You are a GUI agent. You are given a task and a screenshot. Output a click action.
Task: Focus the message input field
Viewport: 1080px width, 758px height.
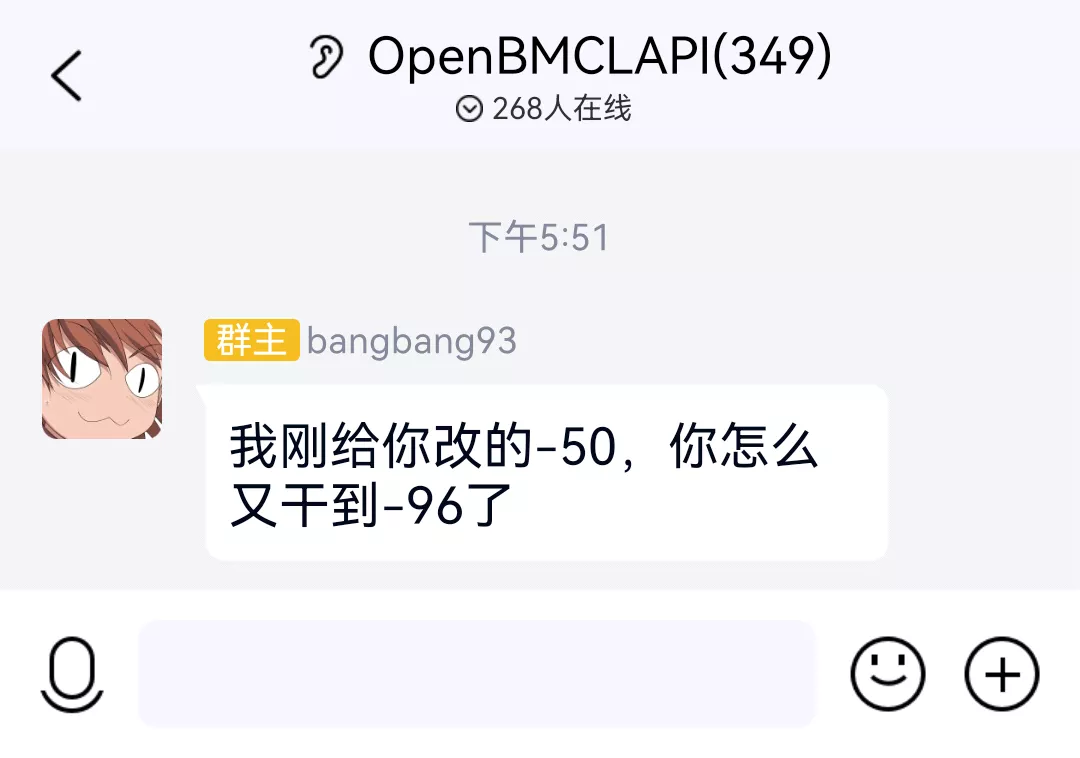pyautogui.click(x=477, y=673)
